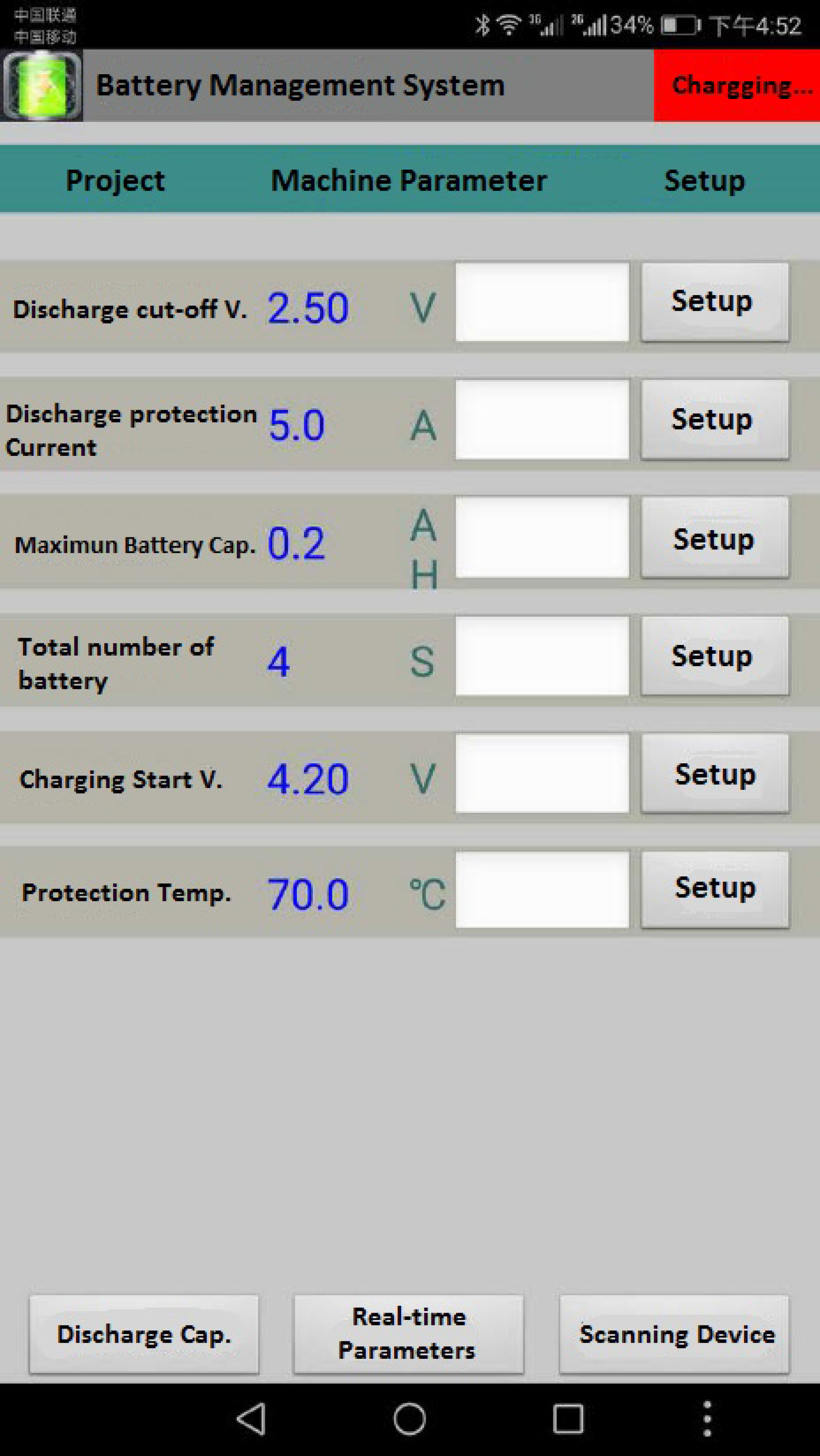Screen dimensions: 820x1456
Task: Select the Maximun Battery Cap. input field
Action: click(x=542, y=537)
